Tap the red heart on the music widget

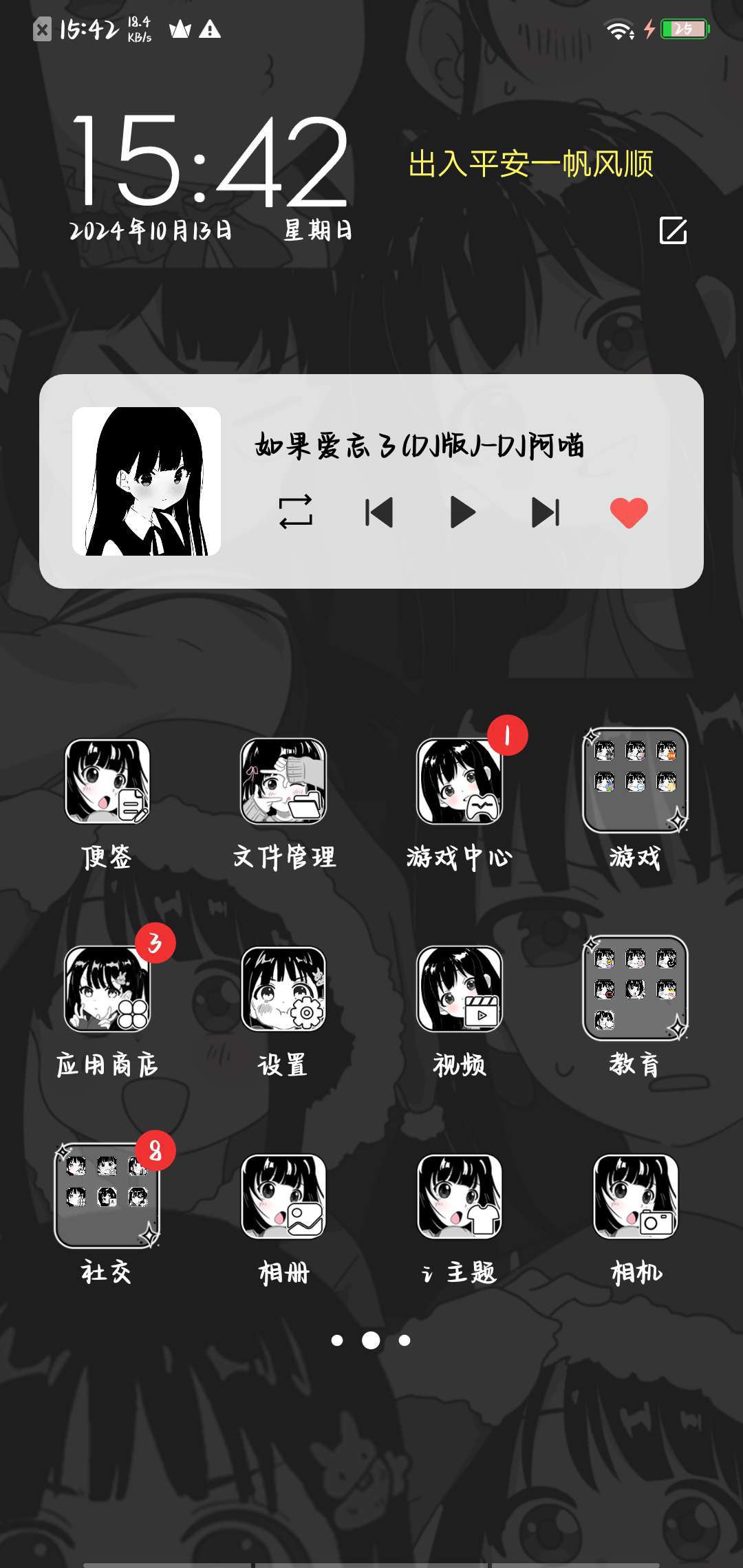[x=629, y=512]
